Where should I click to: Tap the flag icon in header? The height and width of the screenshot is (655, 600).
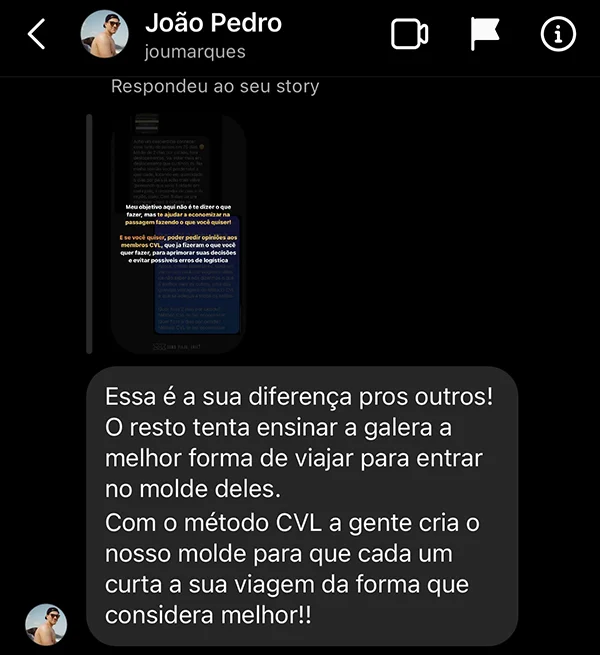point(485,35)
